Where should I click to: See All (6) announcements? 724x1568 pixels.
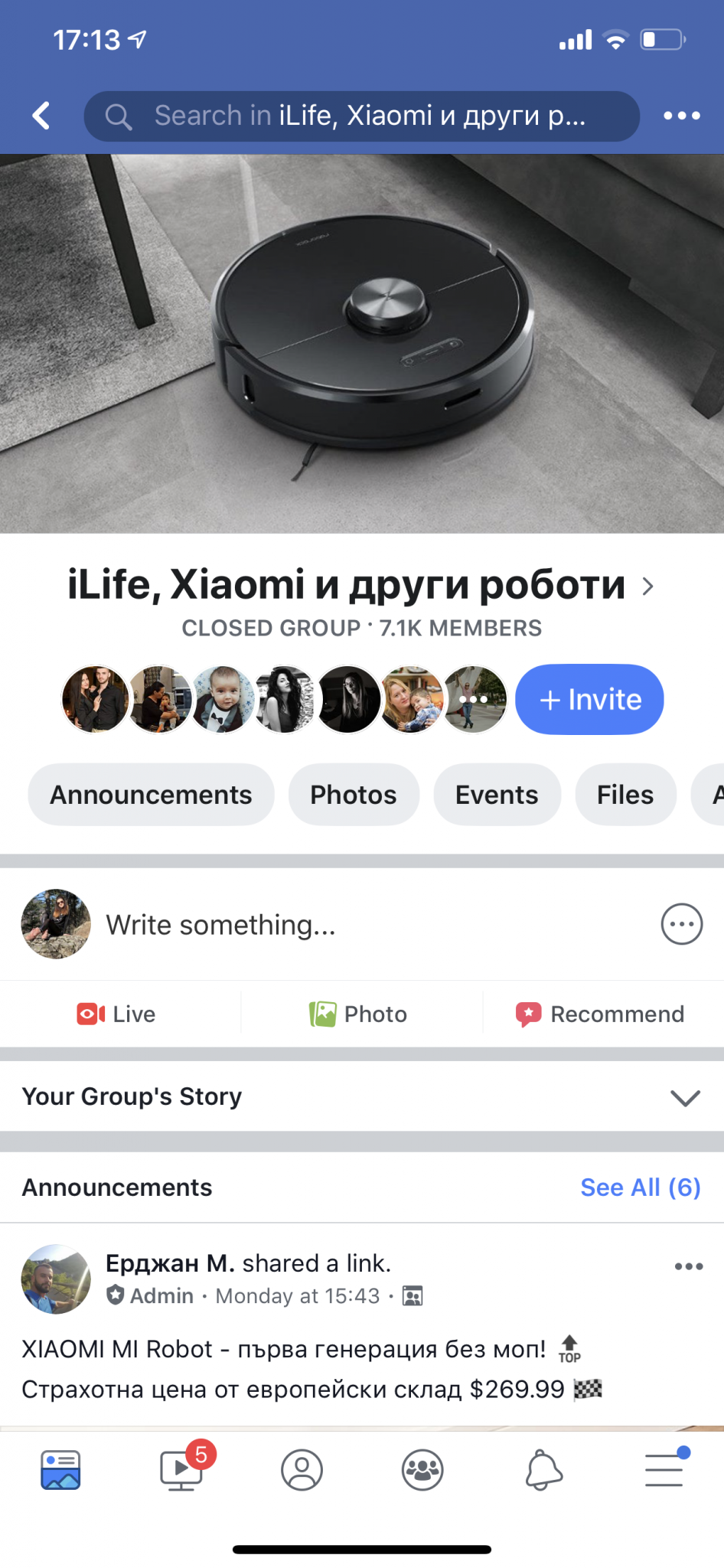pos(640,1187)
